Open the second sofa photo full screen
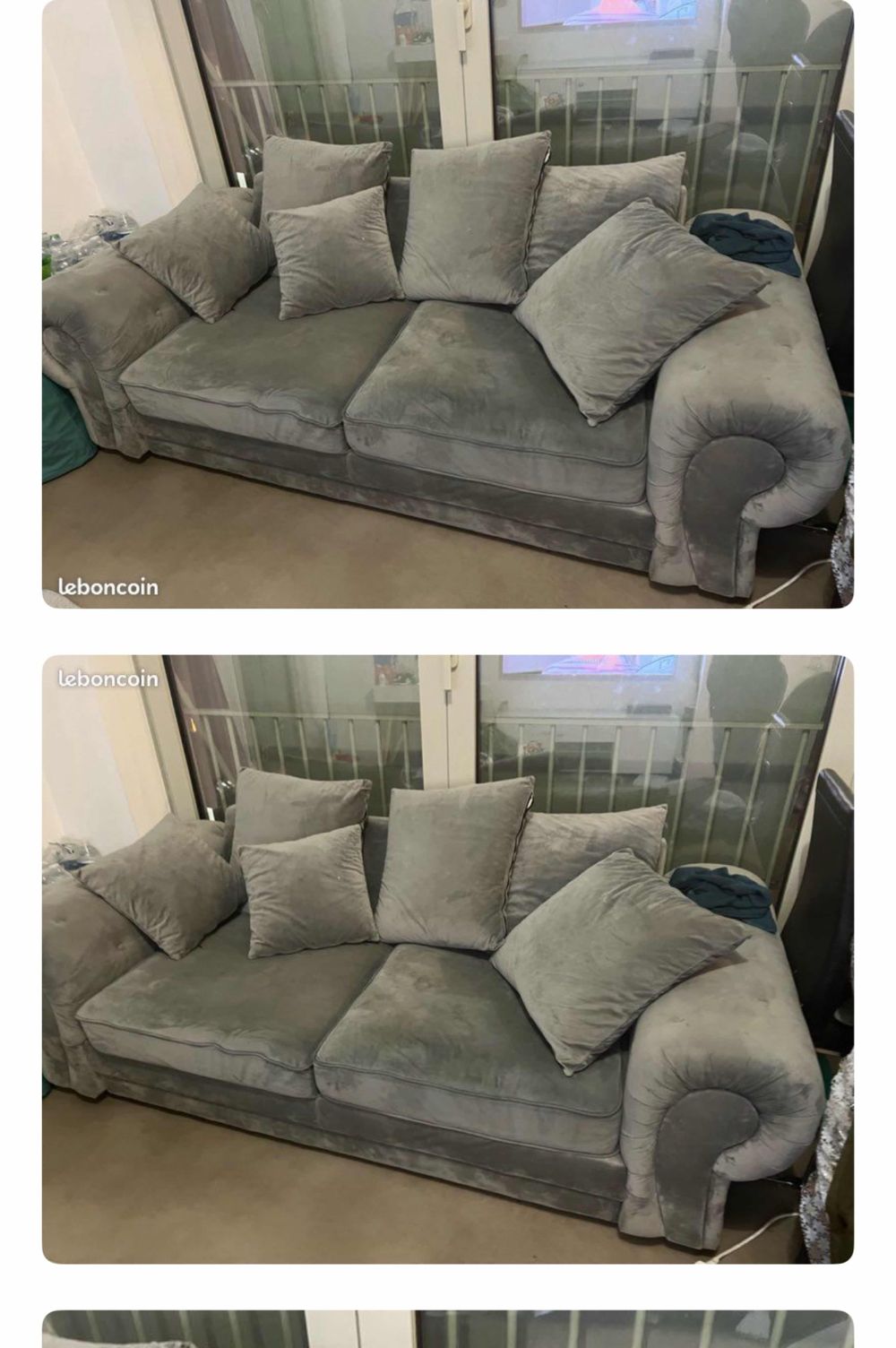 [448, 959]
